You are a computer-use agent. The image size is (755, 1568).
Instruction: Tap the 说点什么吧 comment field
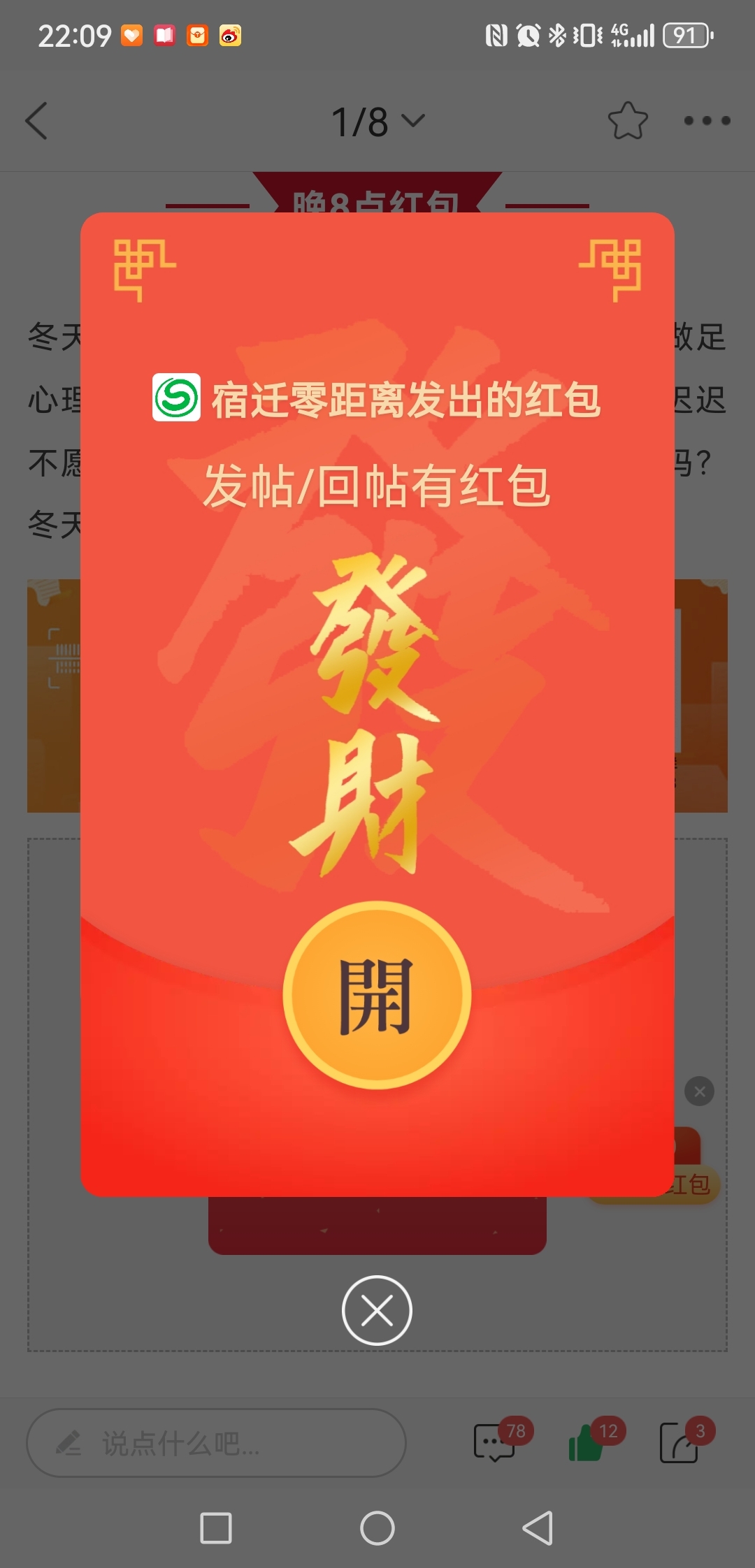[x=215, y=1443]
